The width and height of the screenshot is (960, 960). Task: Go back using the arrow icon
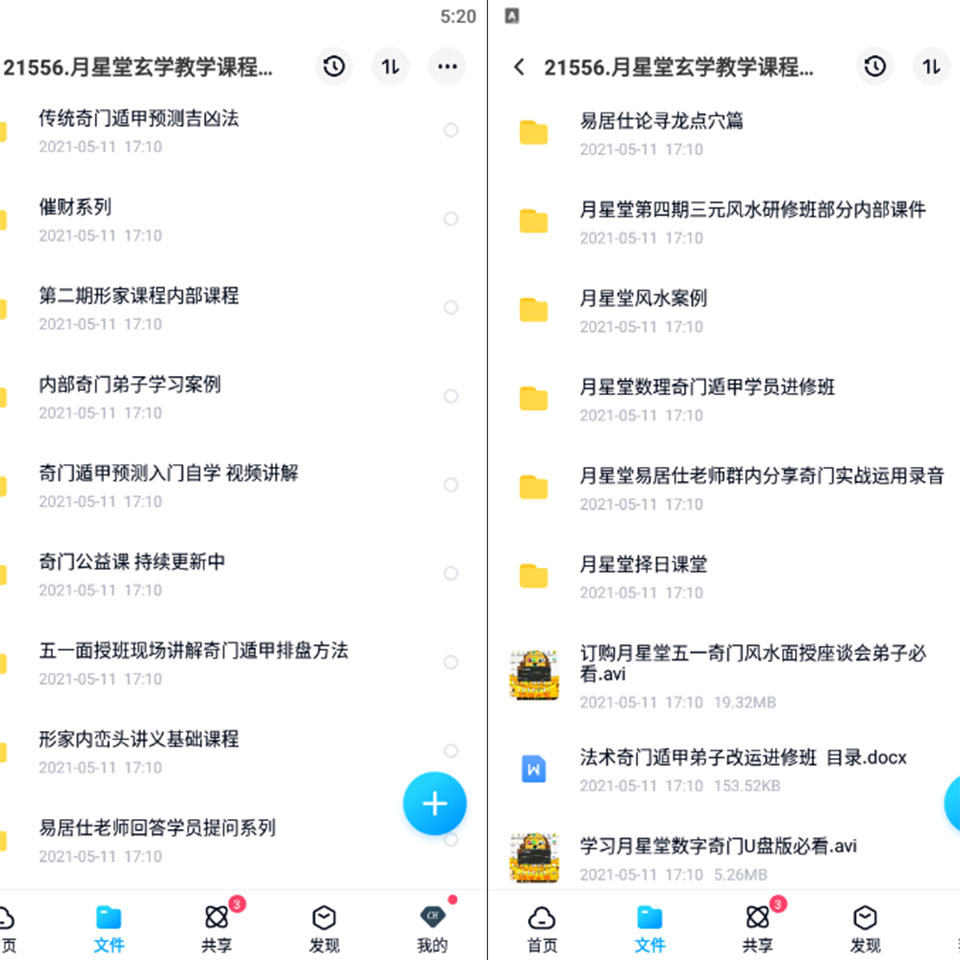[518, 67]
